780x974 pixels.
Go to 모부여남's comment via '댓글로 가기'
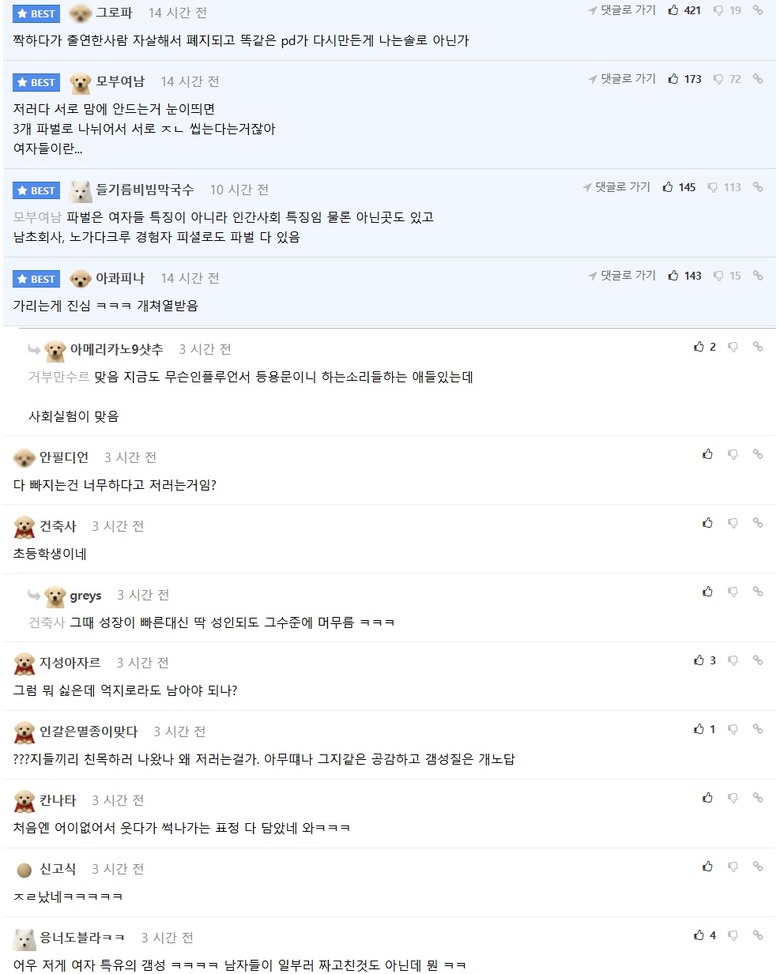(x=622, y=79)
